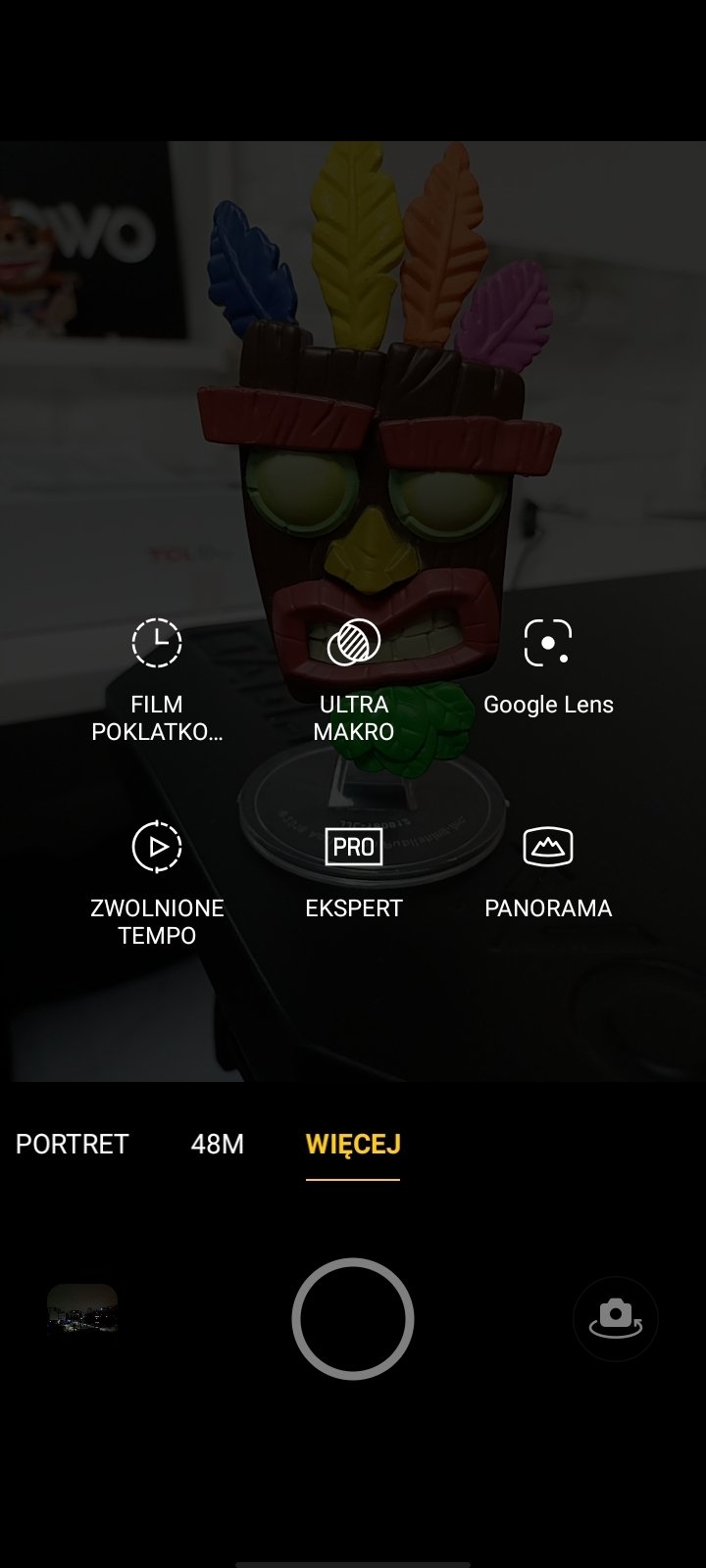Tap the Więcej tab

coord(353,1144)
